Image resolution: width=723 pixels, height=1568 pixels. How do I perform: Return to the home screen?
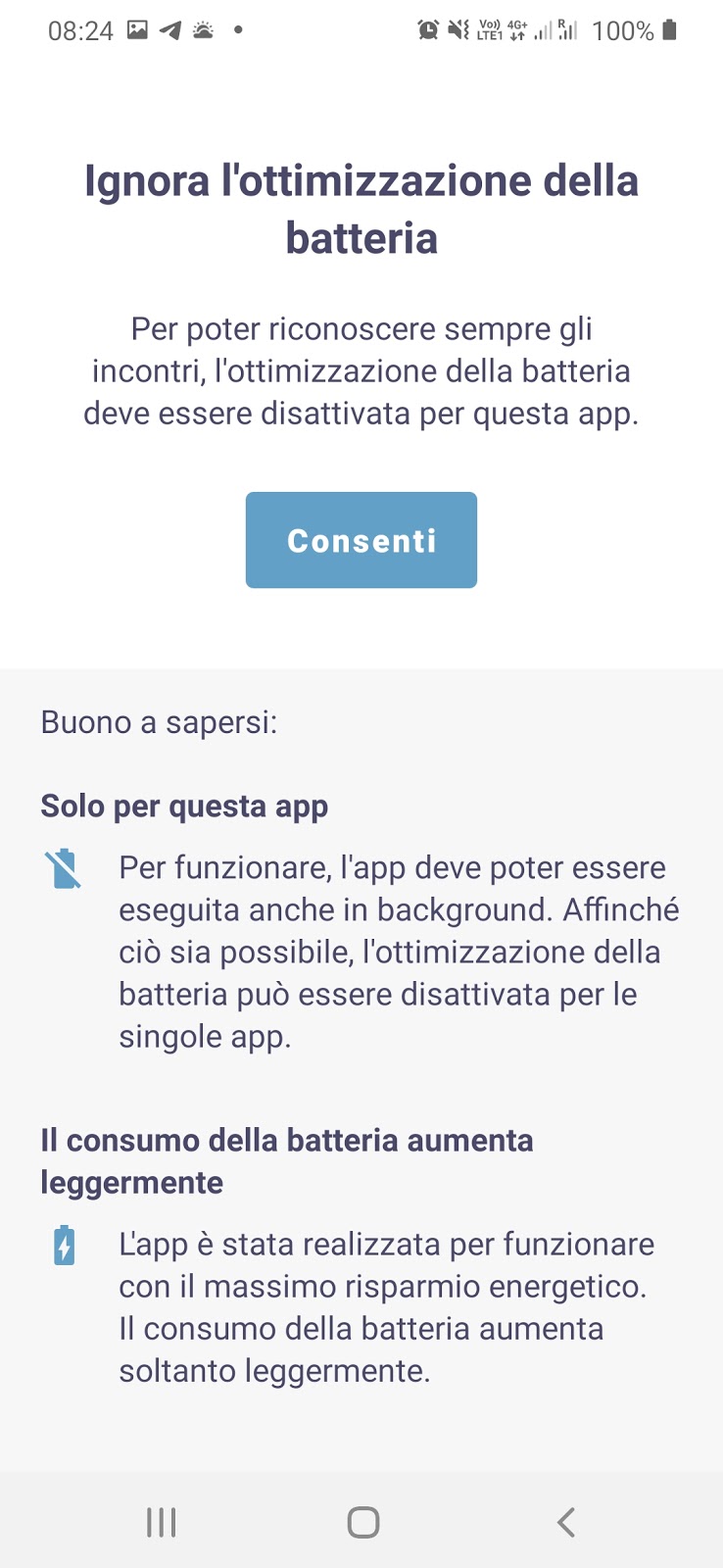(x=362, y=1522)
